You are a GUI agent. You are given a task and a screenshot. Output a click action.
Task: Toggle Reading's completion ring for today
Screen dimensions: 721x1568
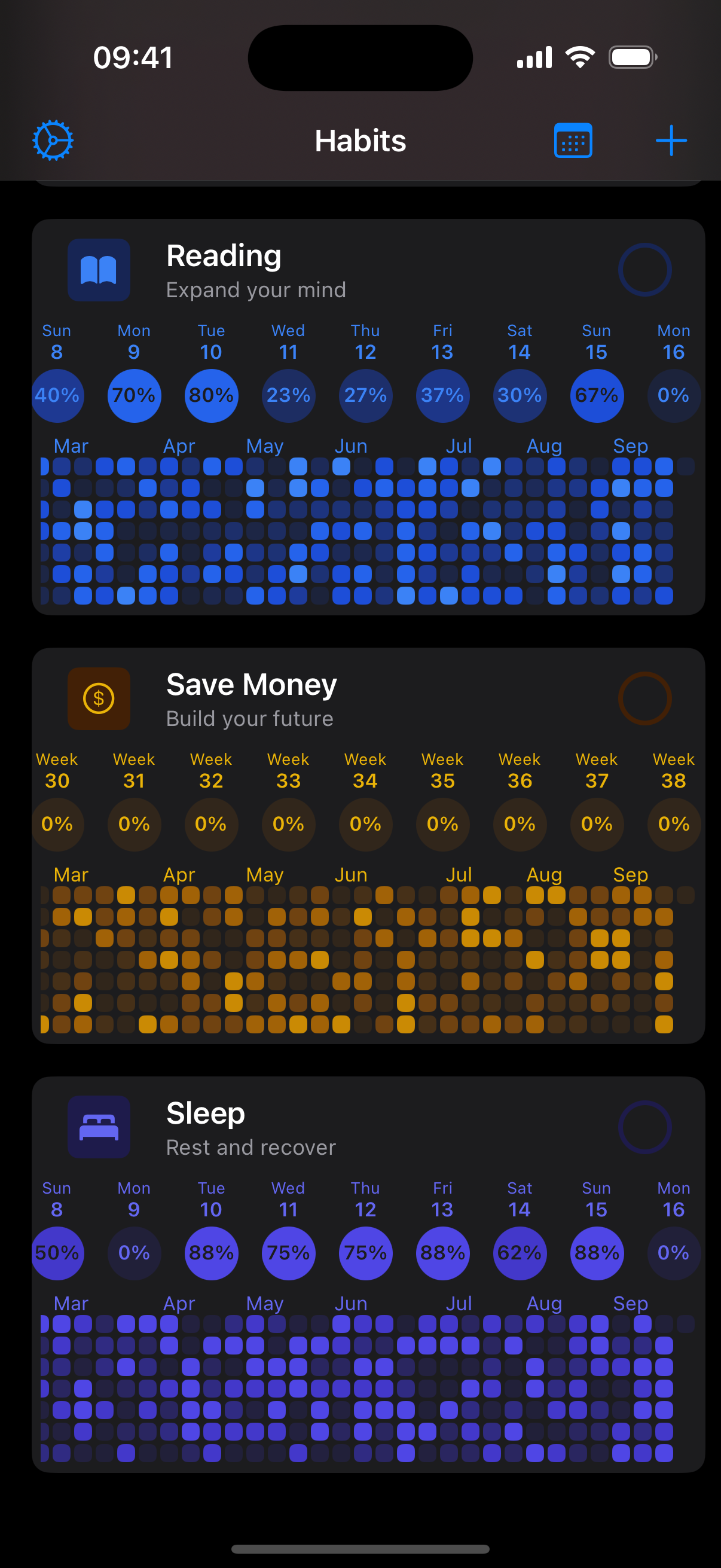click(644, 270)
